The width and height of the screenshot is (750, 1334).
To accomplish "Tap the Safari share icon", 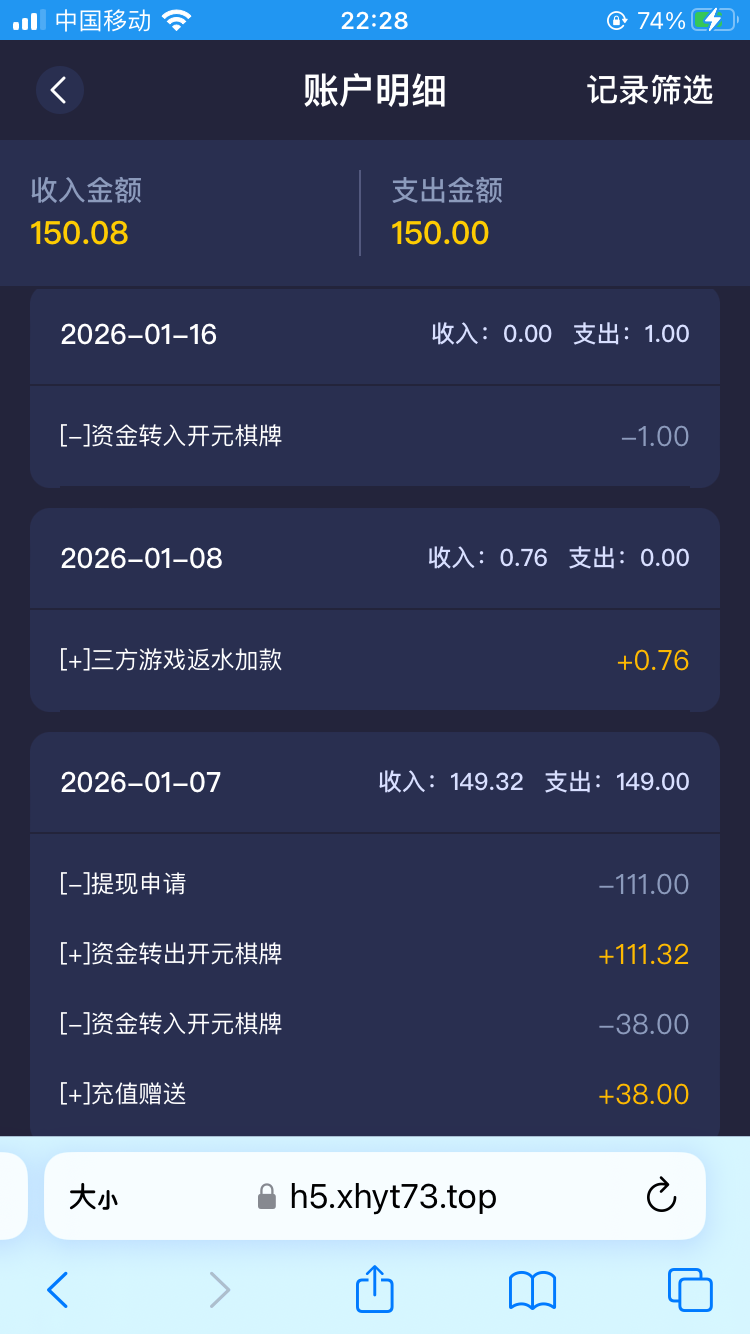I will click(374, 1289).
